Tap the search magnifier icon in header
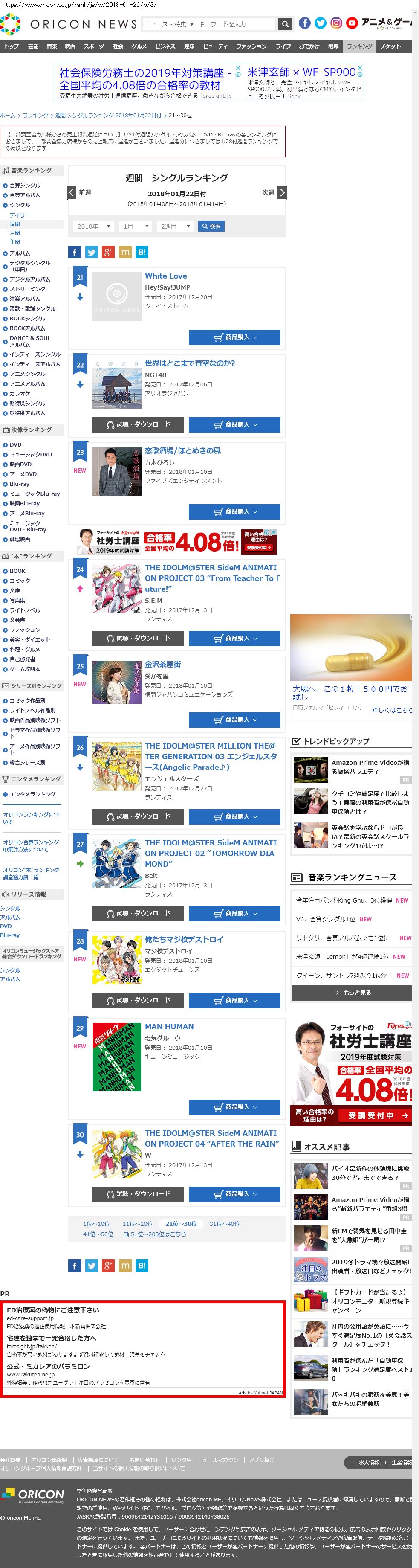Viewport: 419px width, 1568px height. [x=285, y=24]
